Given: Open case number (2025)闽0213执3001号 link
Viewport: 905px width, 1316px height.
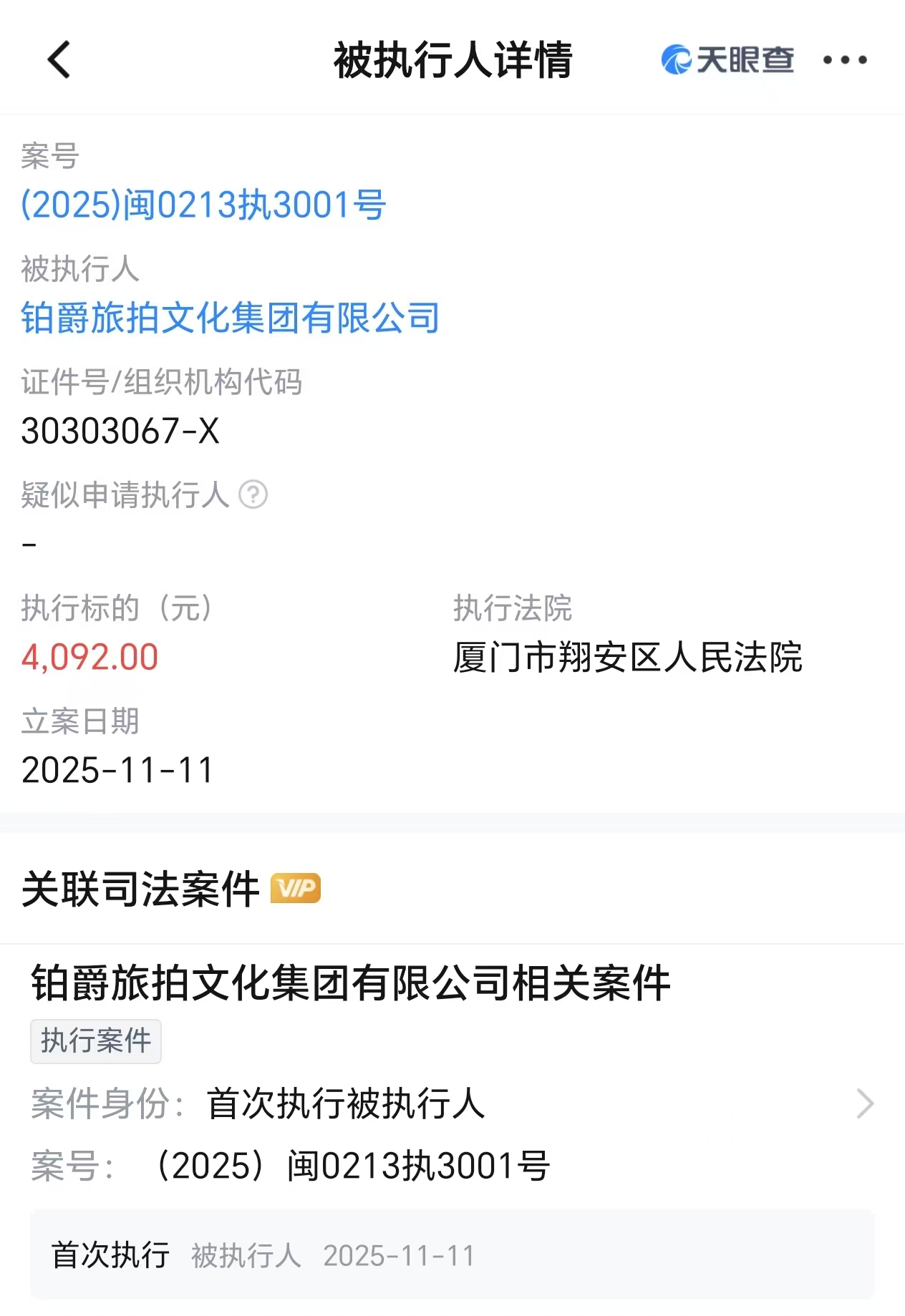Looking at the screenshot, I should [203, 207].
